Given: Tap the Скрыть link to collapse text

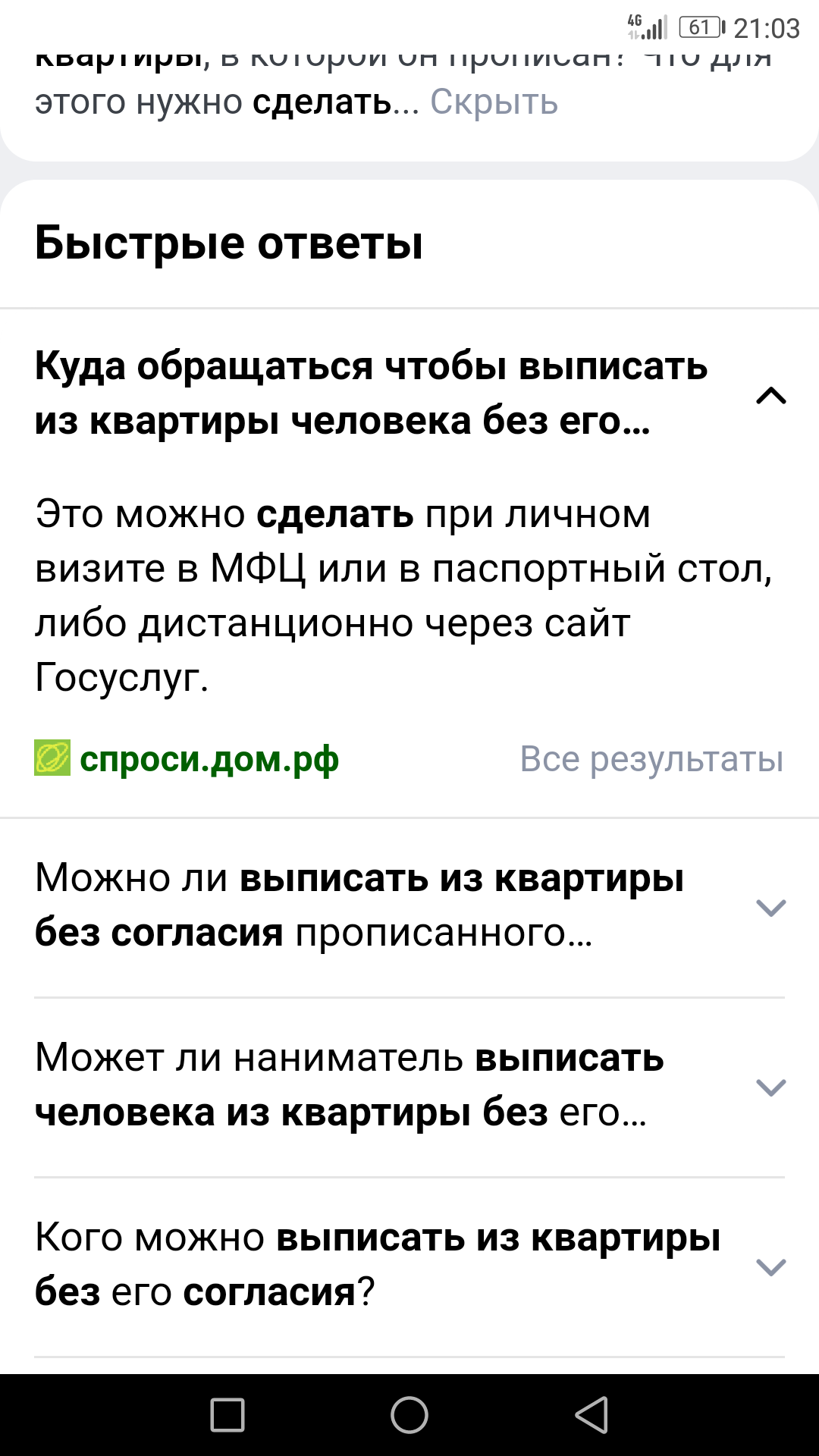Looking at the screenshot, I should tap(494, 102).
